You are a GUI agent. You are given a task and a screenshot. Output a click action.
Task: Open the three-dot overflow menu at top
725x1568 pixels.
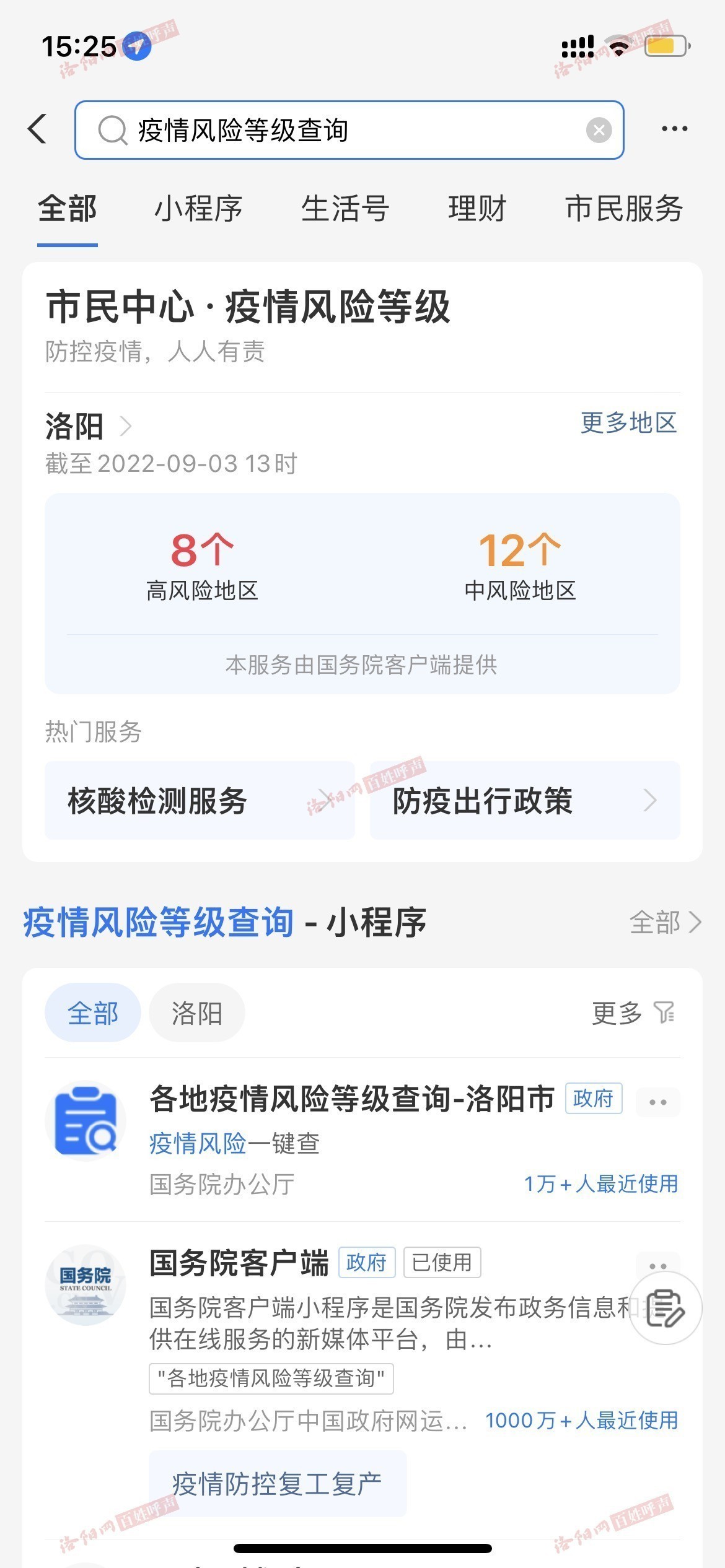(674, 129)
